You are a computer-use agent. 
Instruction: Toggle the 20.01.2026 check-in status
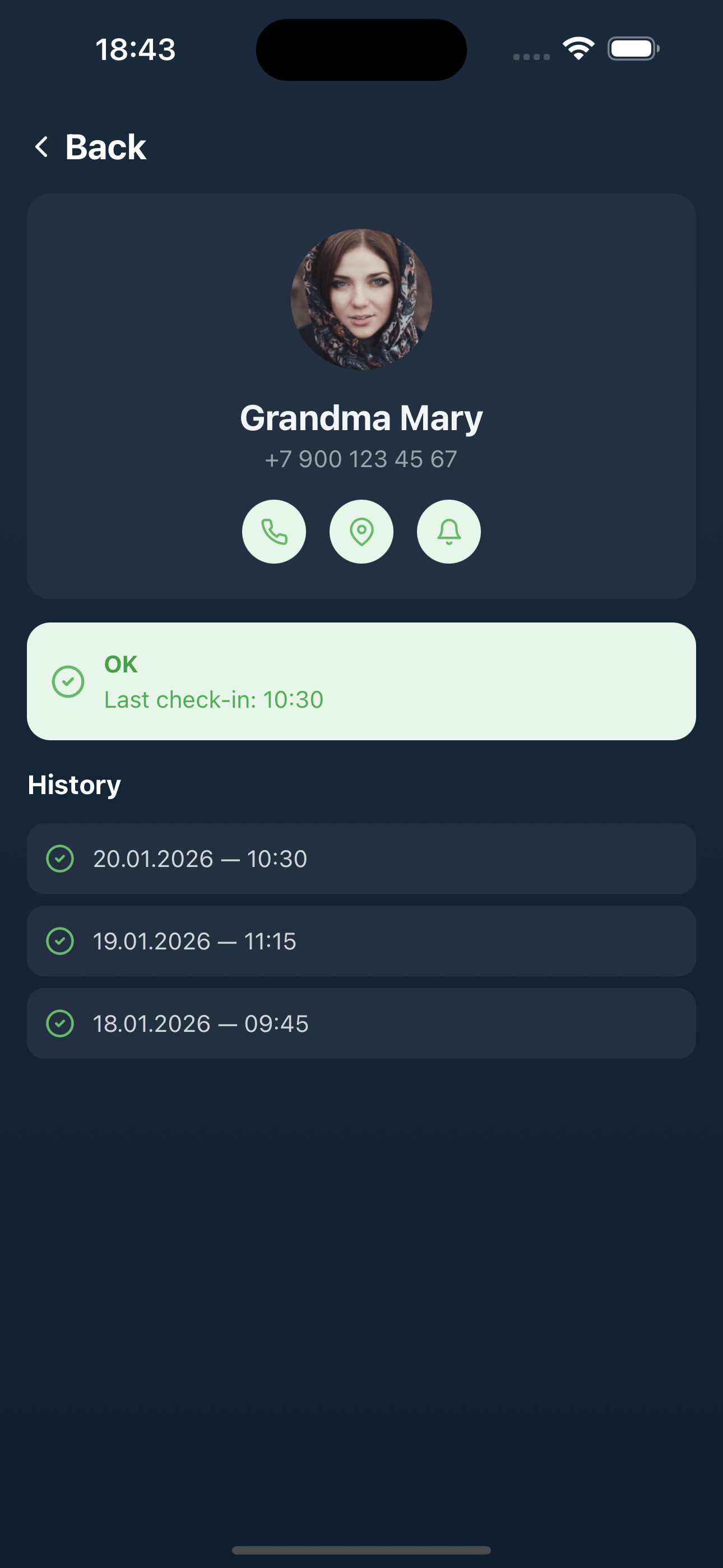(x=361, y=859)
